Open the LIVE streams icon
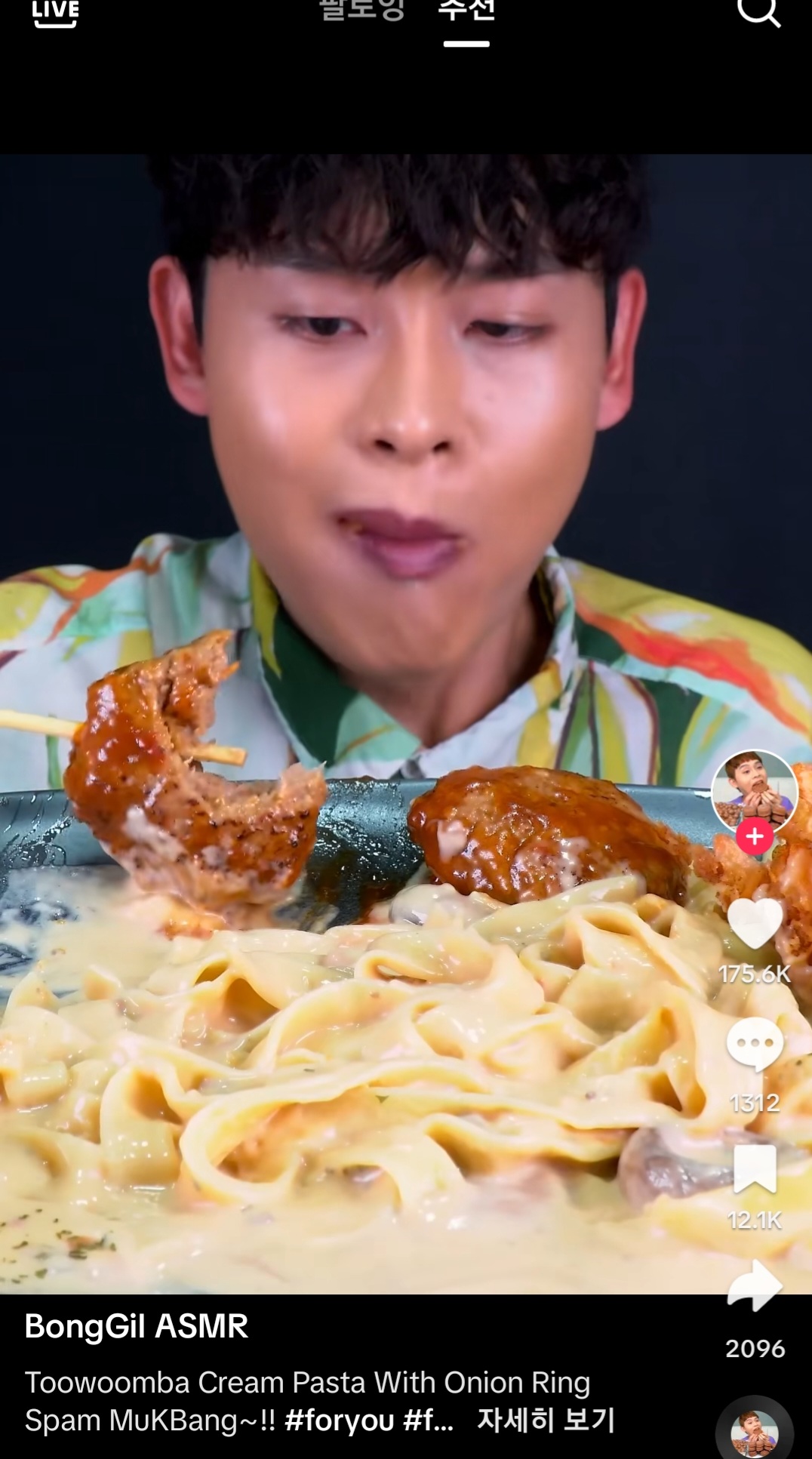Screen dimensions: 812x1459 pyautogui.click(x=55, y=13)
